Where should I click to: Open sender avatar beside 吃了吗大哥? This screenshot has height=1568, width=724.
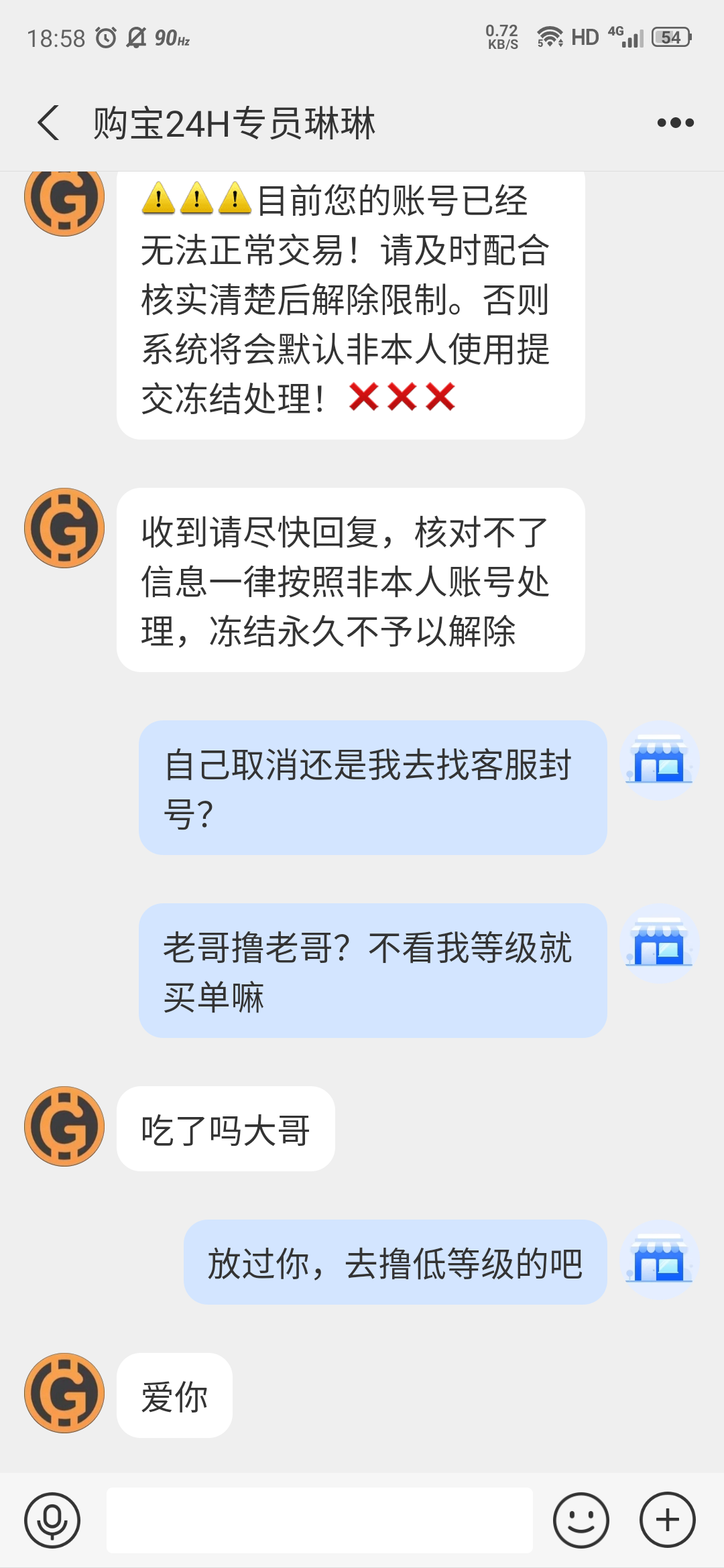[64, 1126]
